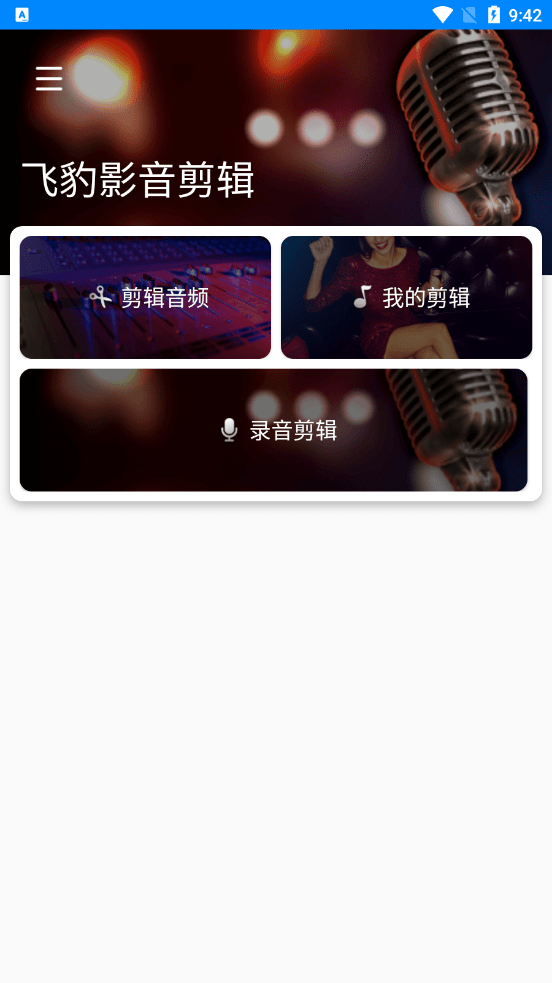Screen dimensions: 552x983
Task: Select the 录音剪辑 card
Action: coord(274,430)
